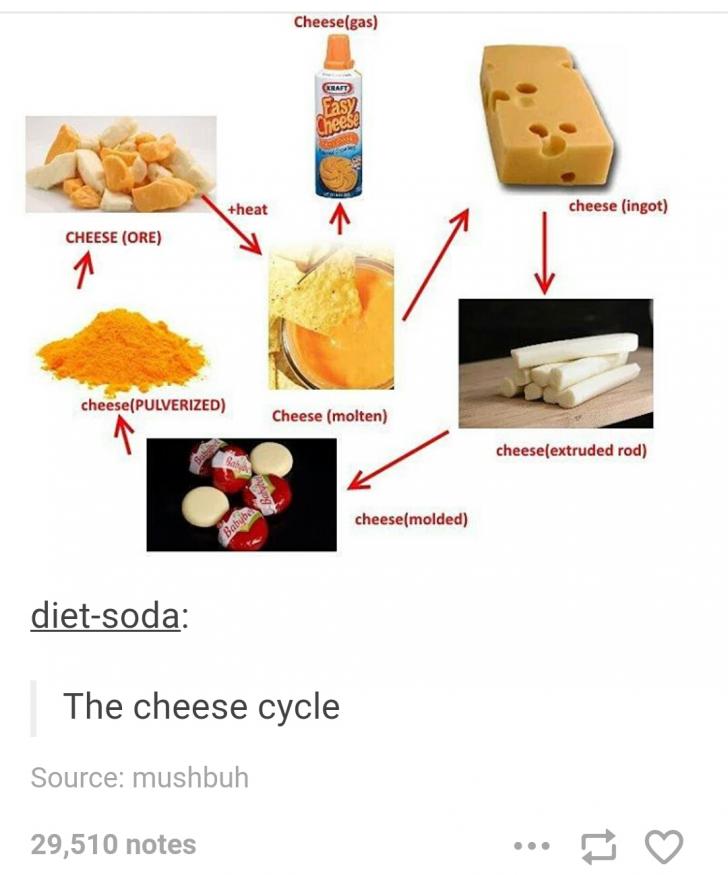Click the 'cheese(molded)' label
Viewport: 728px width, 875px height.
pos(412,519)
